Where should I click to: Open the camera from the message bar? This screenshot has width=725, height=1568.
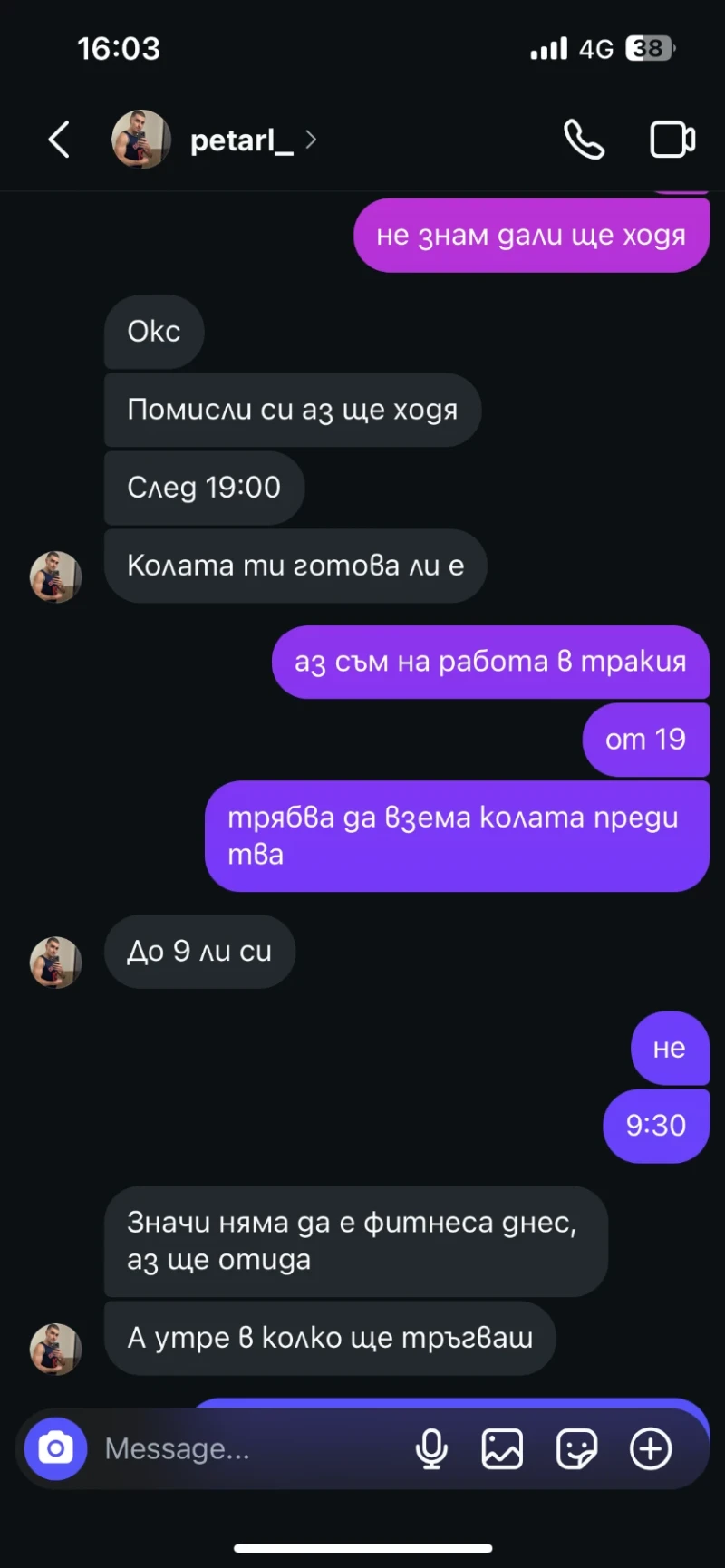click(x=56, y=1448)
